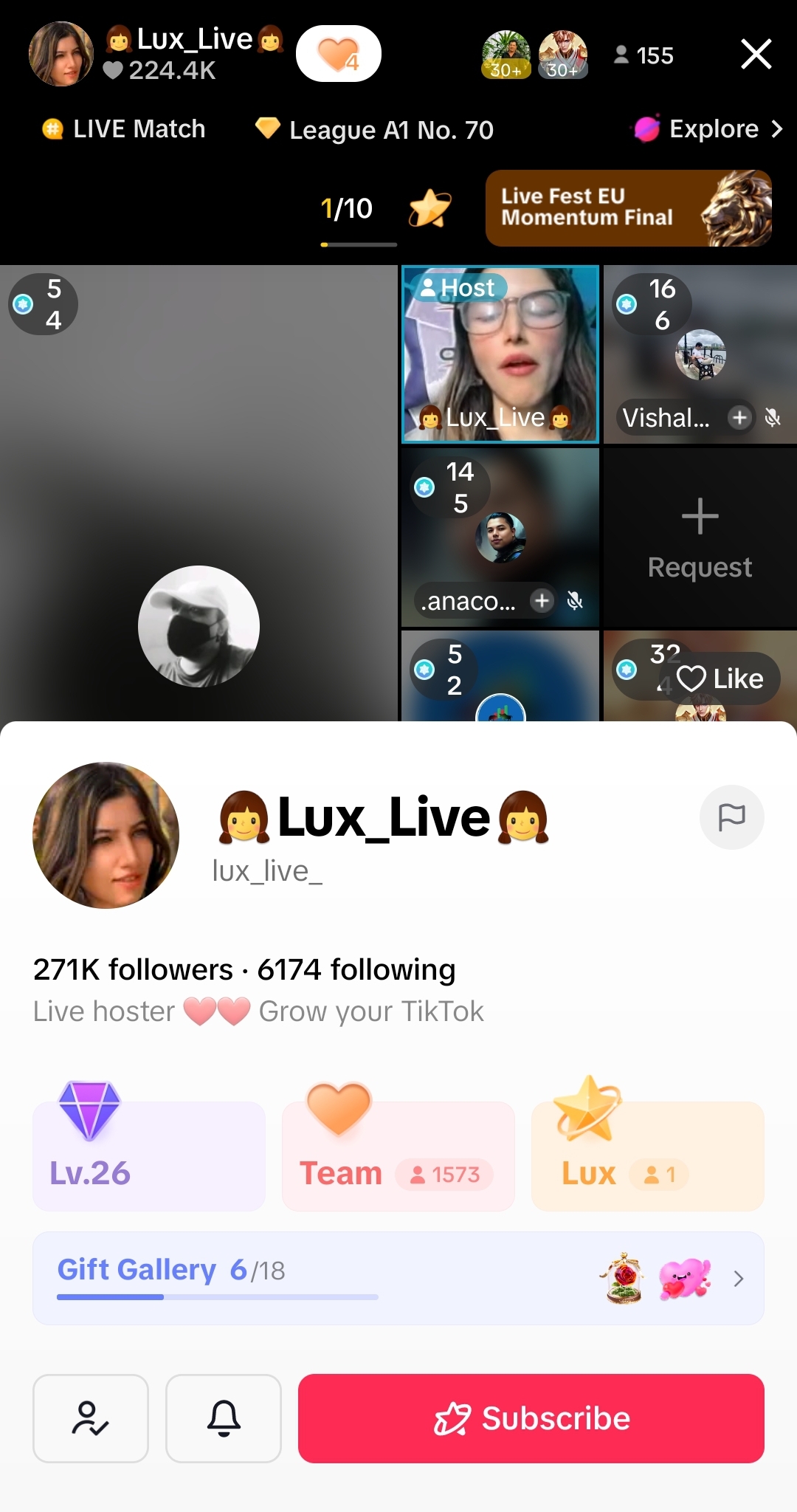
Task: Close the live stream
Action: coord(756,55)
